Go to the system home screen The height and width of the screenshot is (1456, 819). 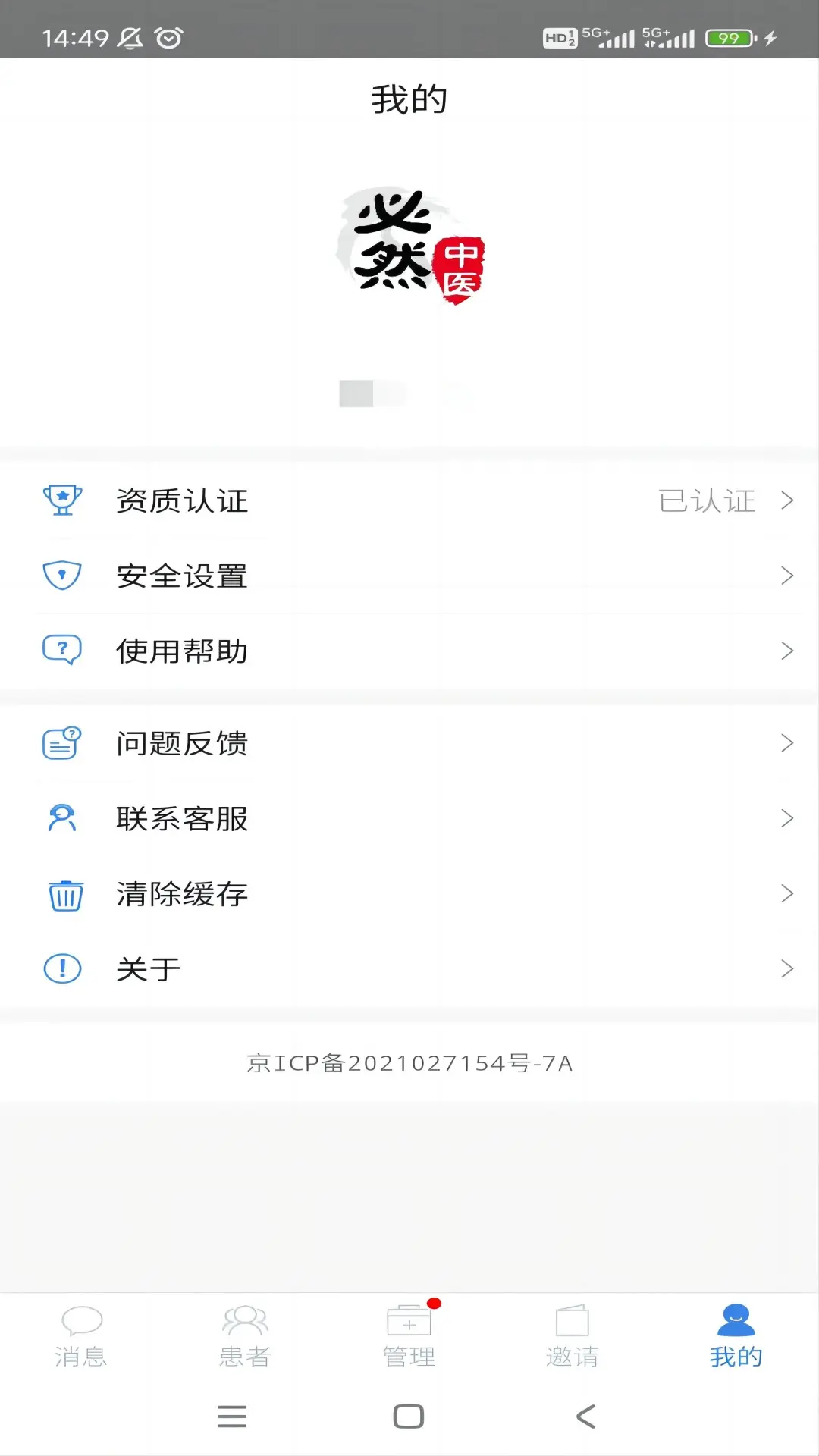pyautogui.click(x=409, y=1416)
